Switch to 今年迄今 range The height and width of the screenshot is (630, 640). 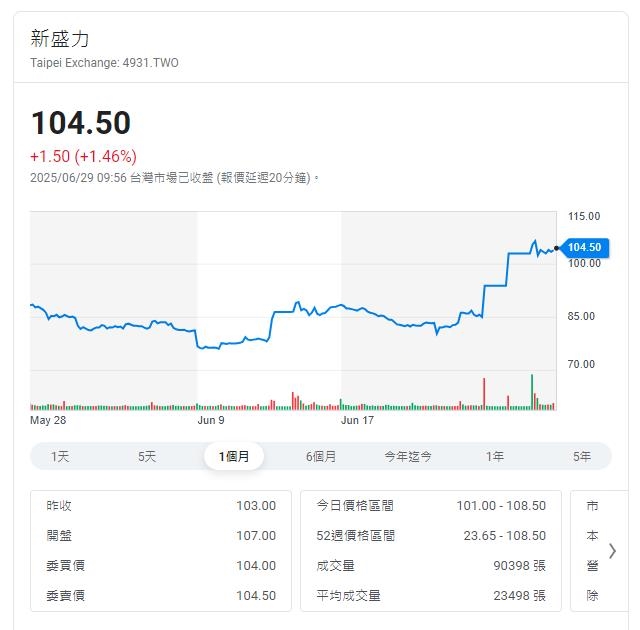(x=408, y=457)
